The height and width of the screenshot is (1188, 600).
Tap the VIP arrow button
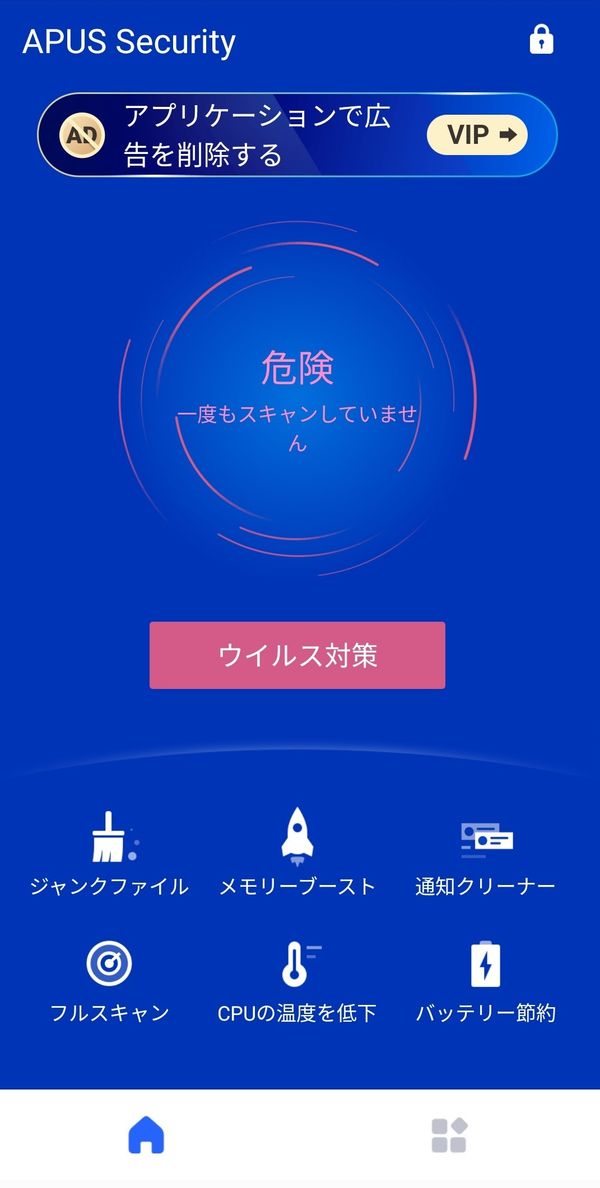(477, 135)
